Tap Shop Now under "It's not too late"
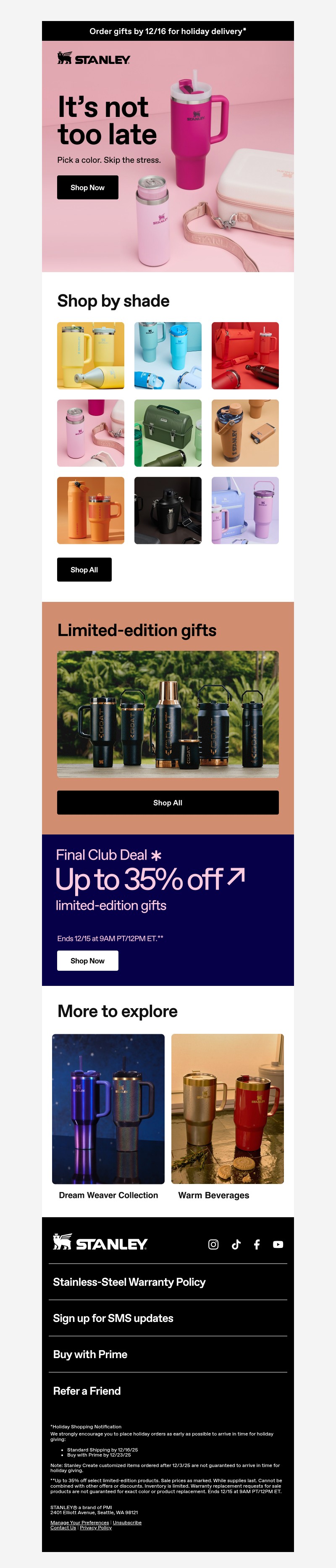The image size is (336, 1568). [x=87, y=188]
